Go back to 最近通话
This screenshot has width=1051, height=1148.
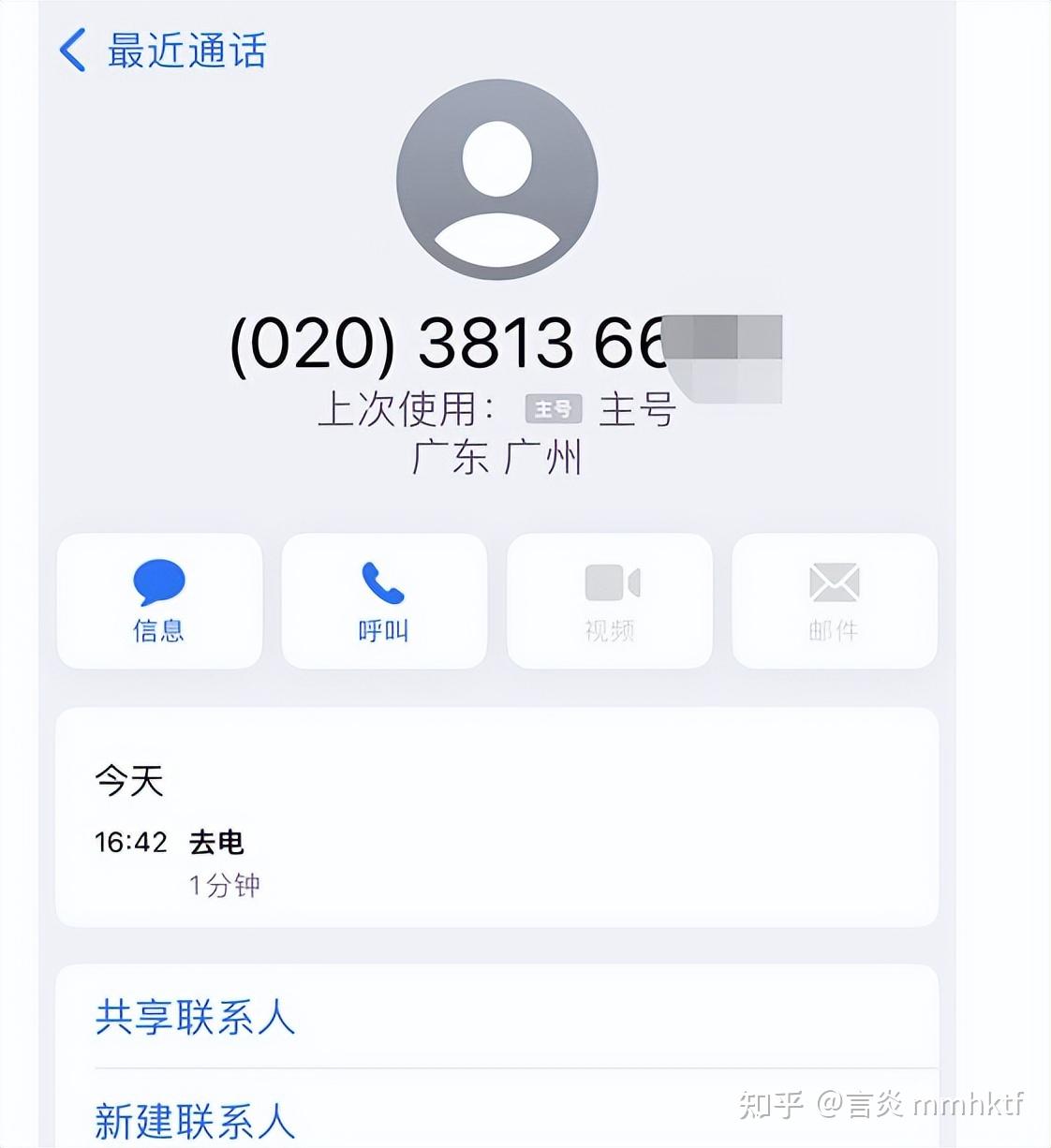point(163,50)
